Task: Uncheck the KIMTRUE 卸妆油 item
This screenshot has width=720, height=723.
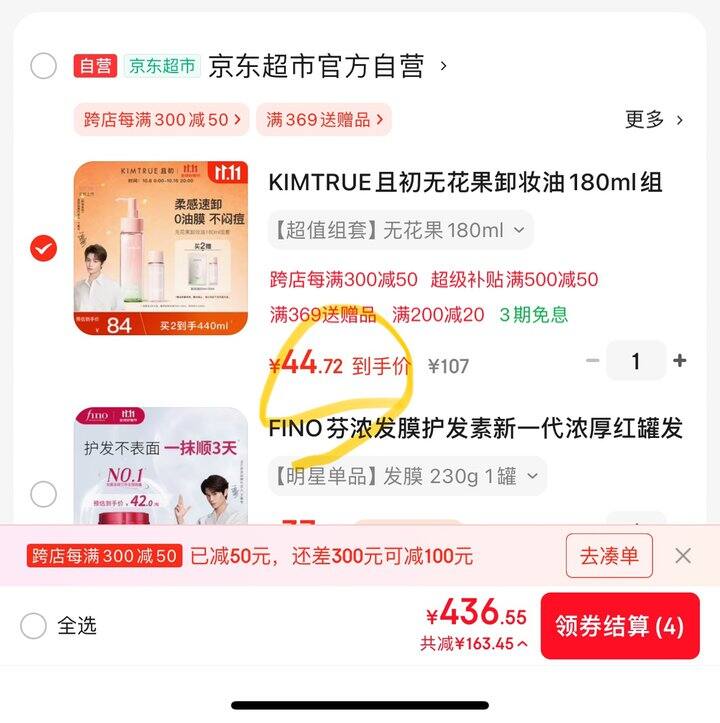Action: (43, 247)
